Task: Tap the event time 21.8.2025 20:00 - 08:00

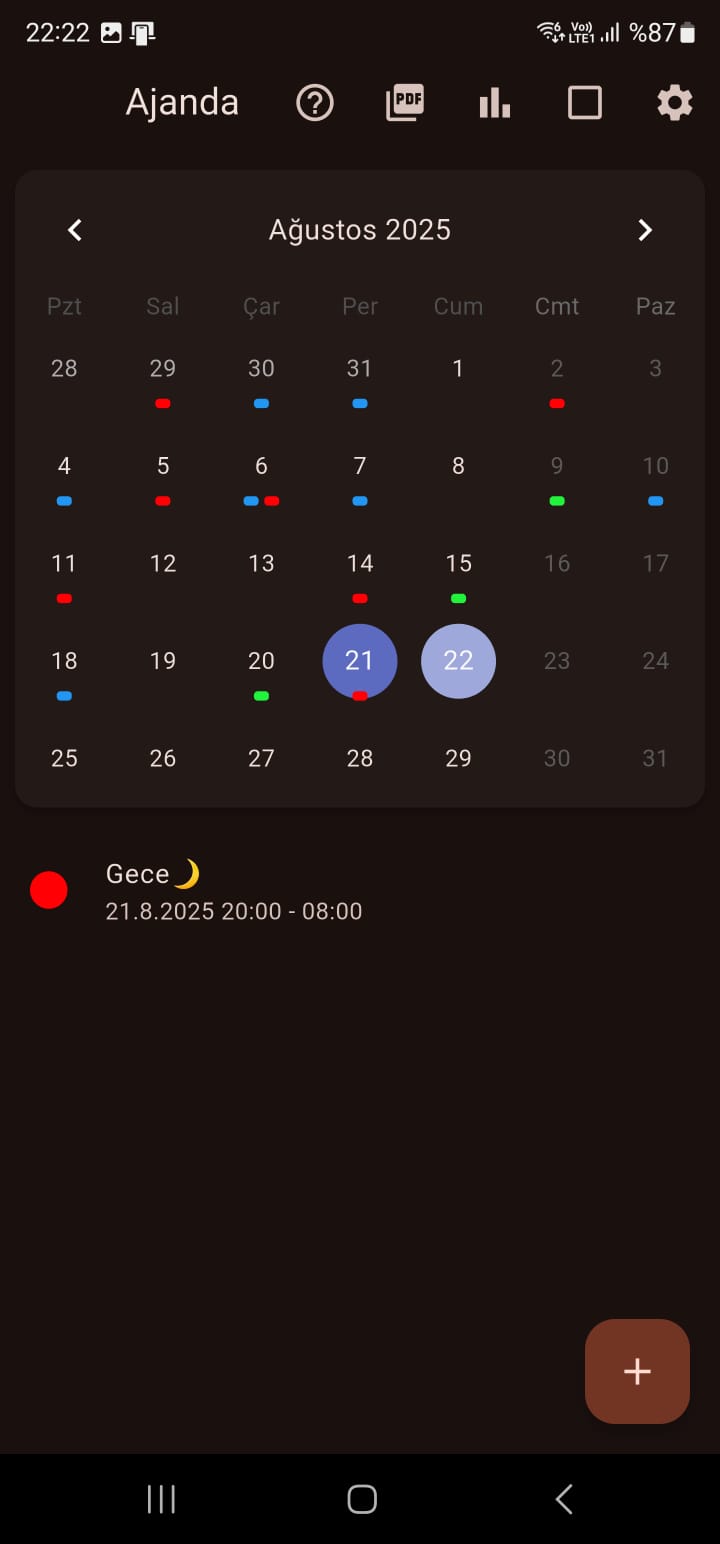Action: 234,911
